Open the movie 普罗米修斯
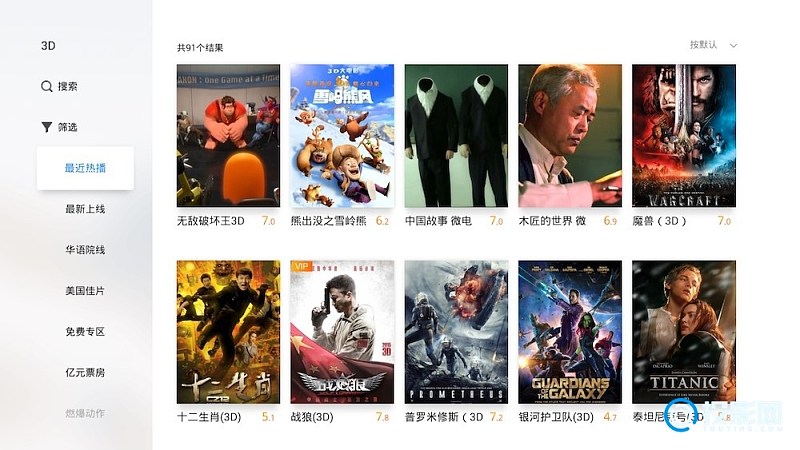This screenshot has width=800, height=450. click(x=456, y=332)
